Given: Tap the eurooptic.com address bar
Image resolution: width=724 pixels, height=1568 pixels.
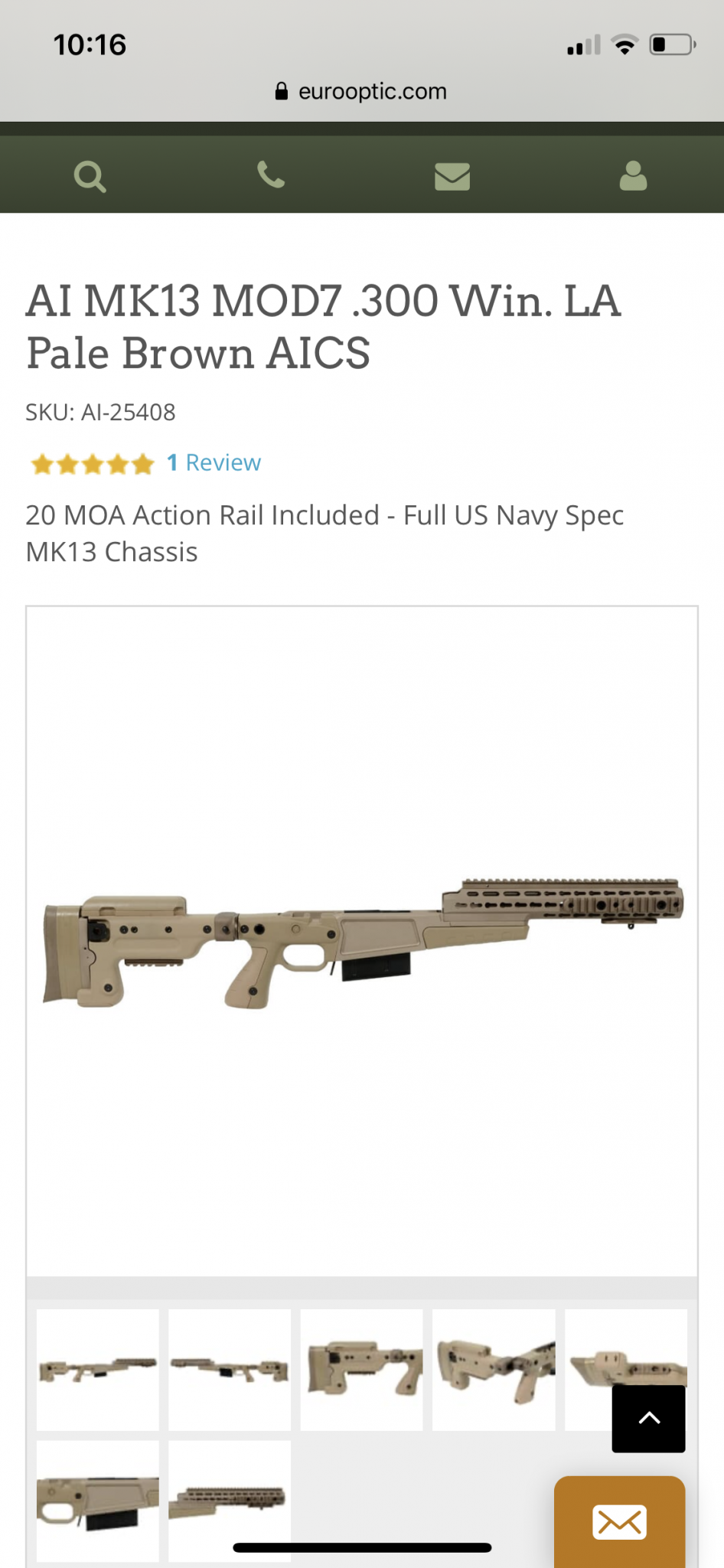Looking at the screenshot, I should tap(361, 91).
